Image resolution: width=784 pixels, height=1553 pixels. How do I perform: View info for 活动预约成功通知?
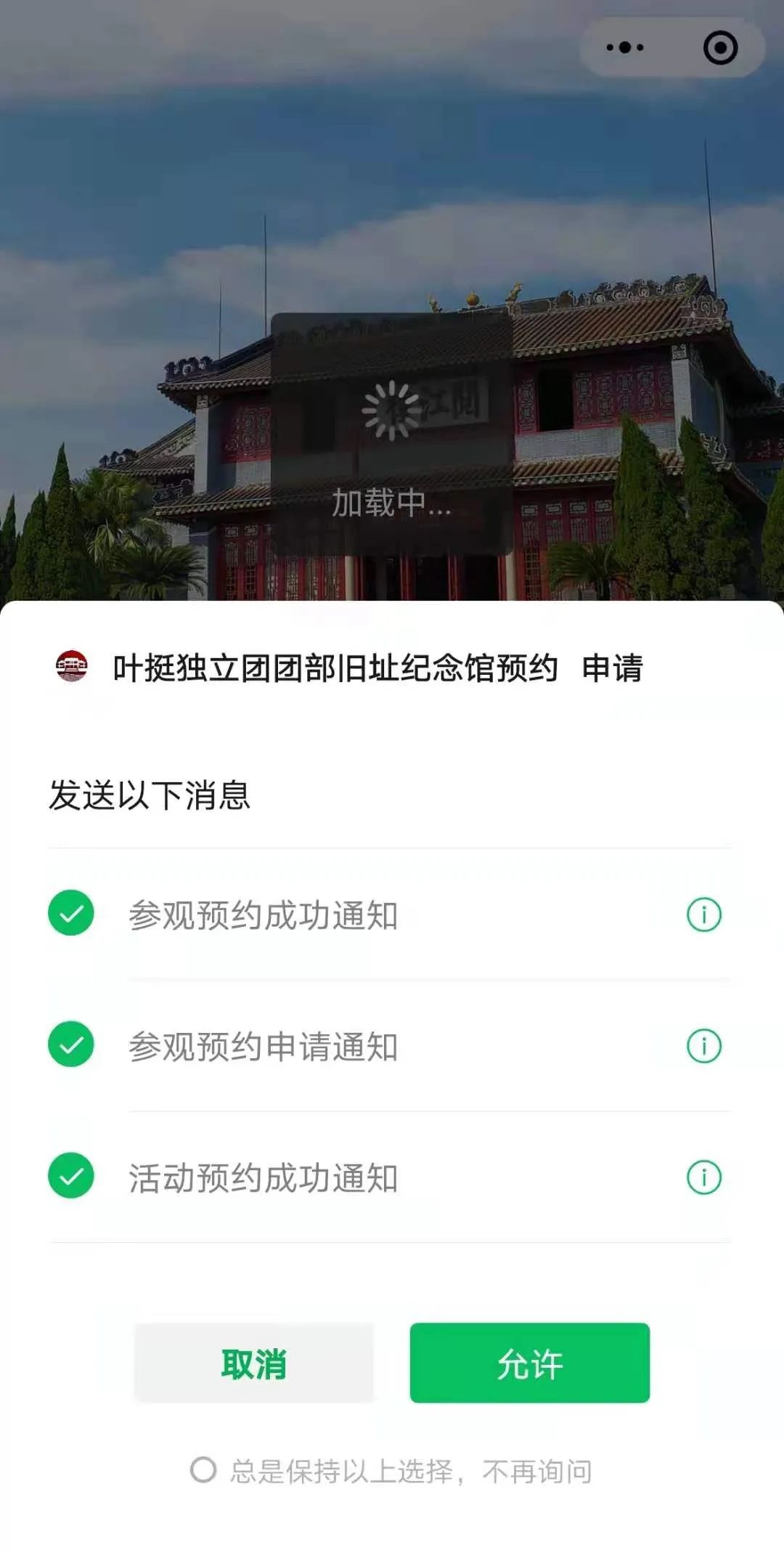coord(703,1177)
